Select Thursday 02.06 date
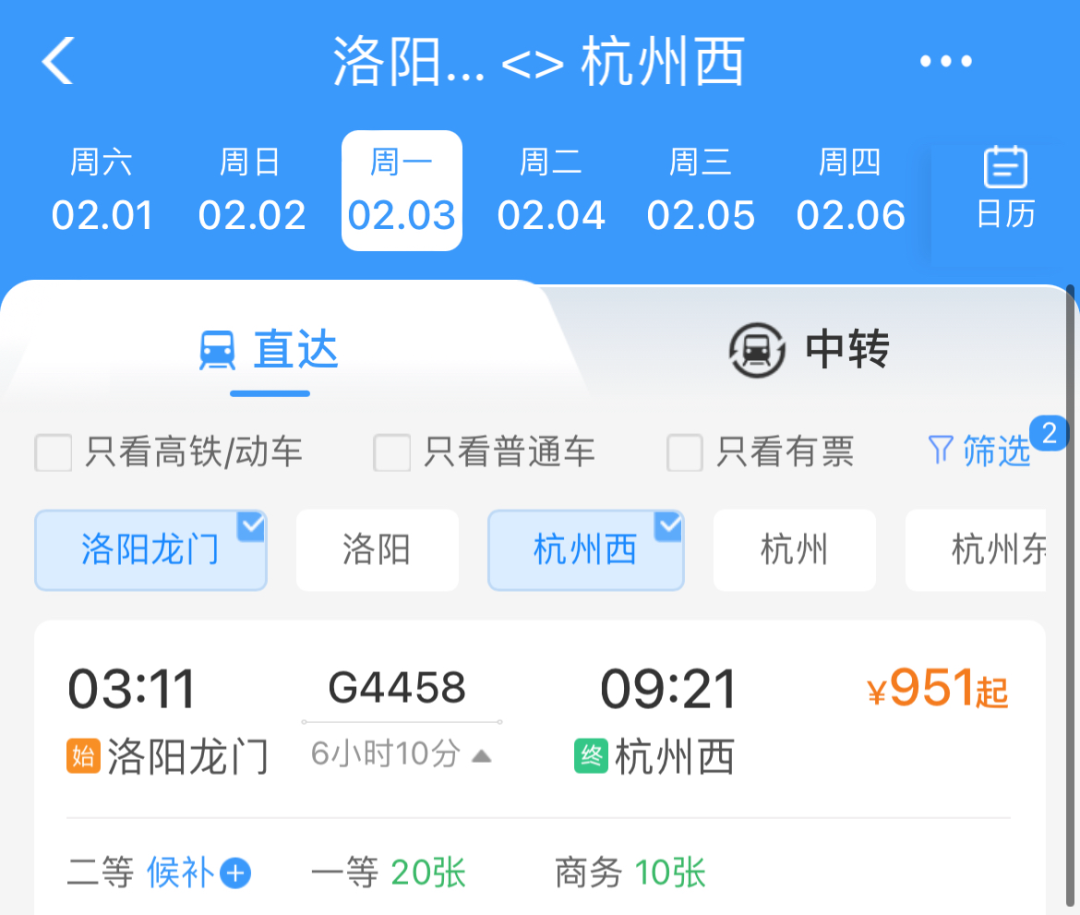Viewport: 1080px width, 915px height. (850, 191)
